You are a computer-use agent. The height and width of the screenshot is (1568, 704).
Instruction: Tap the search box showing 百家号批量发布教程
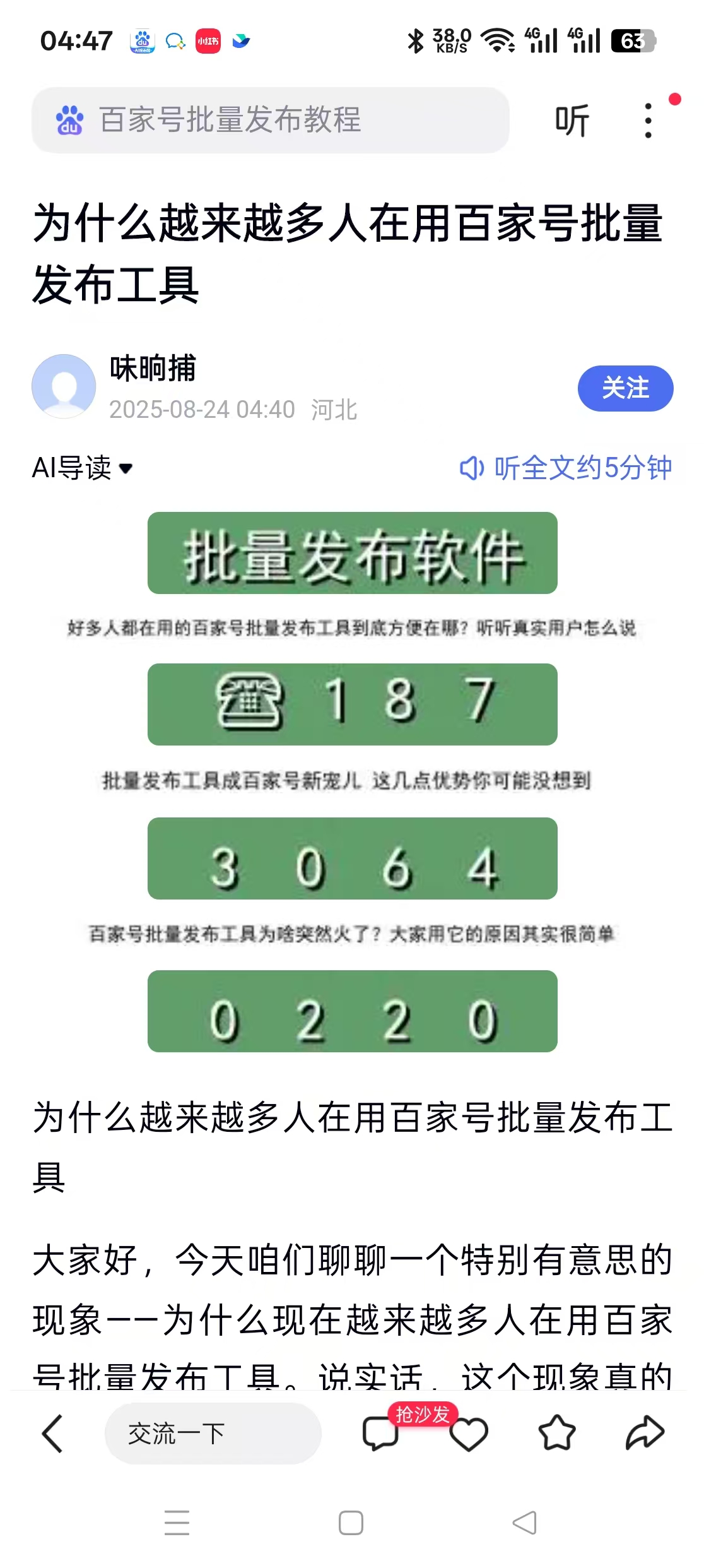[270, 120]
